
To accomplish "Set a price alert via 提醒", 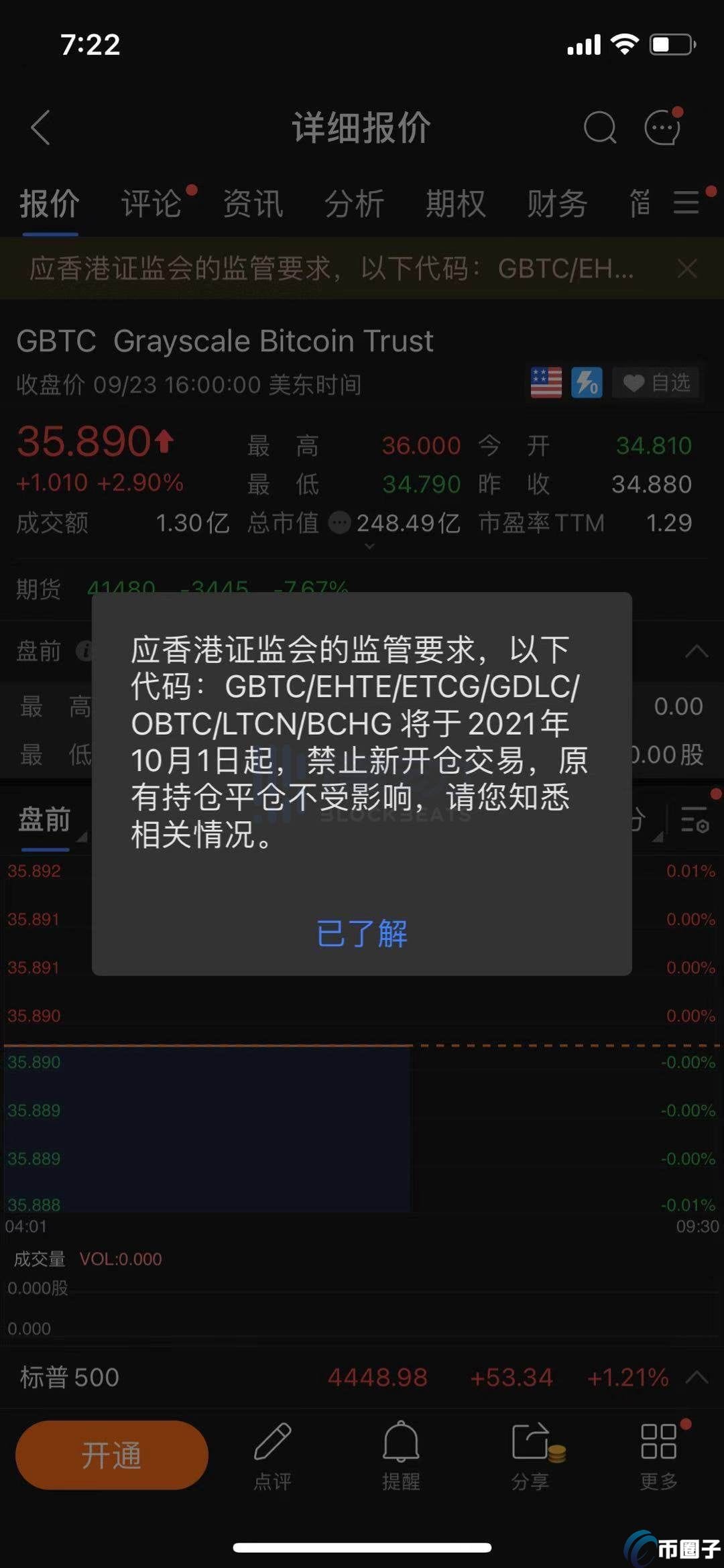I will coord(401,1455).
